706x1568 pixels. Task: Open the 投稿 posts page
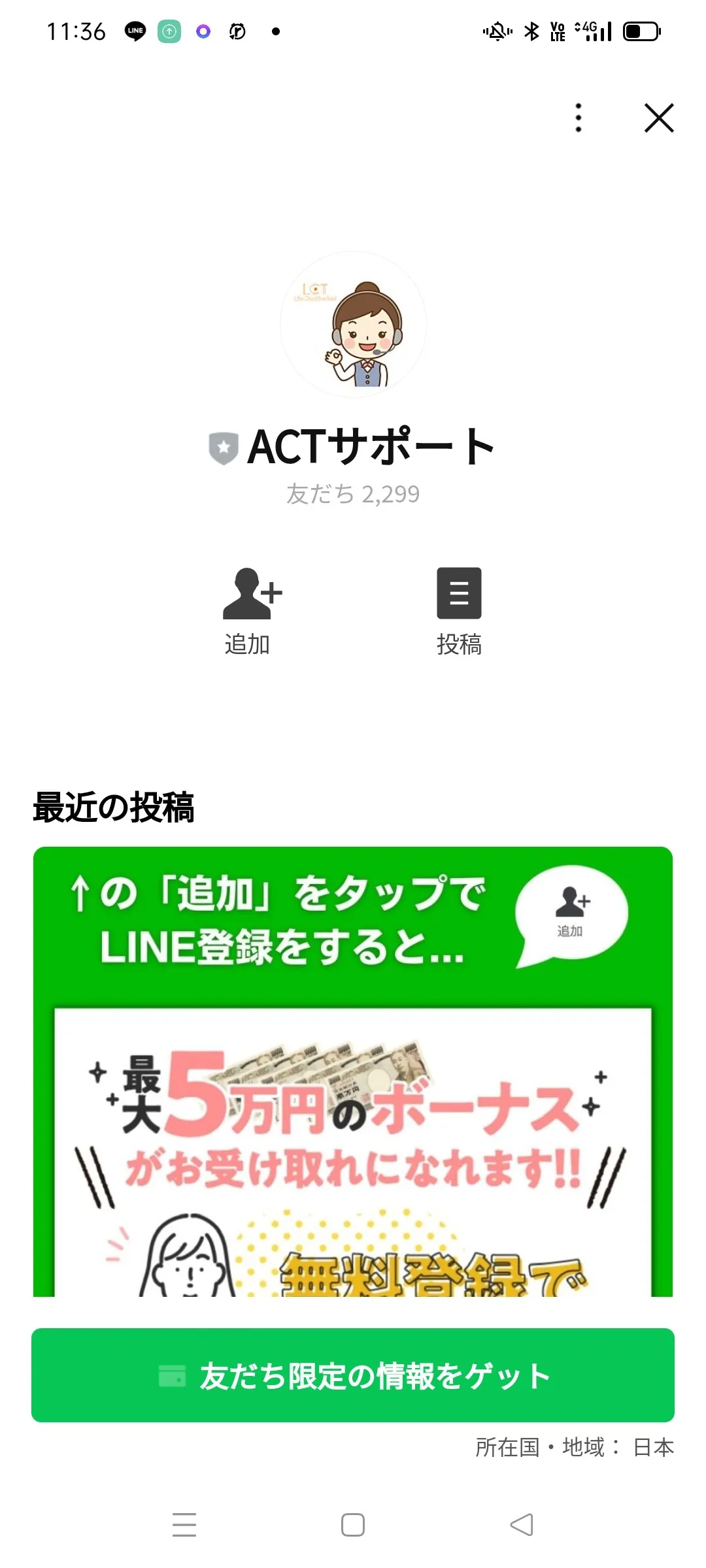(459, 610)
